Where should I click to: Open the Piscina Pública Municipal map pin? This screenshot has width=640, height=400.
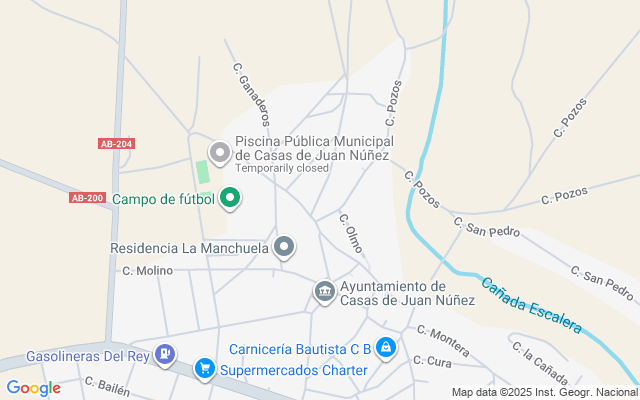220,153
